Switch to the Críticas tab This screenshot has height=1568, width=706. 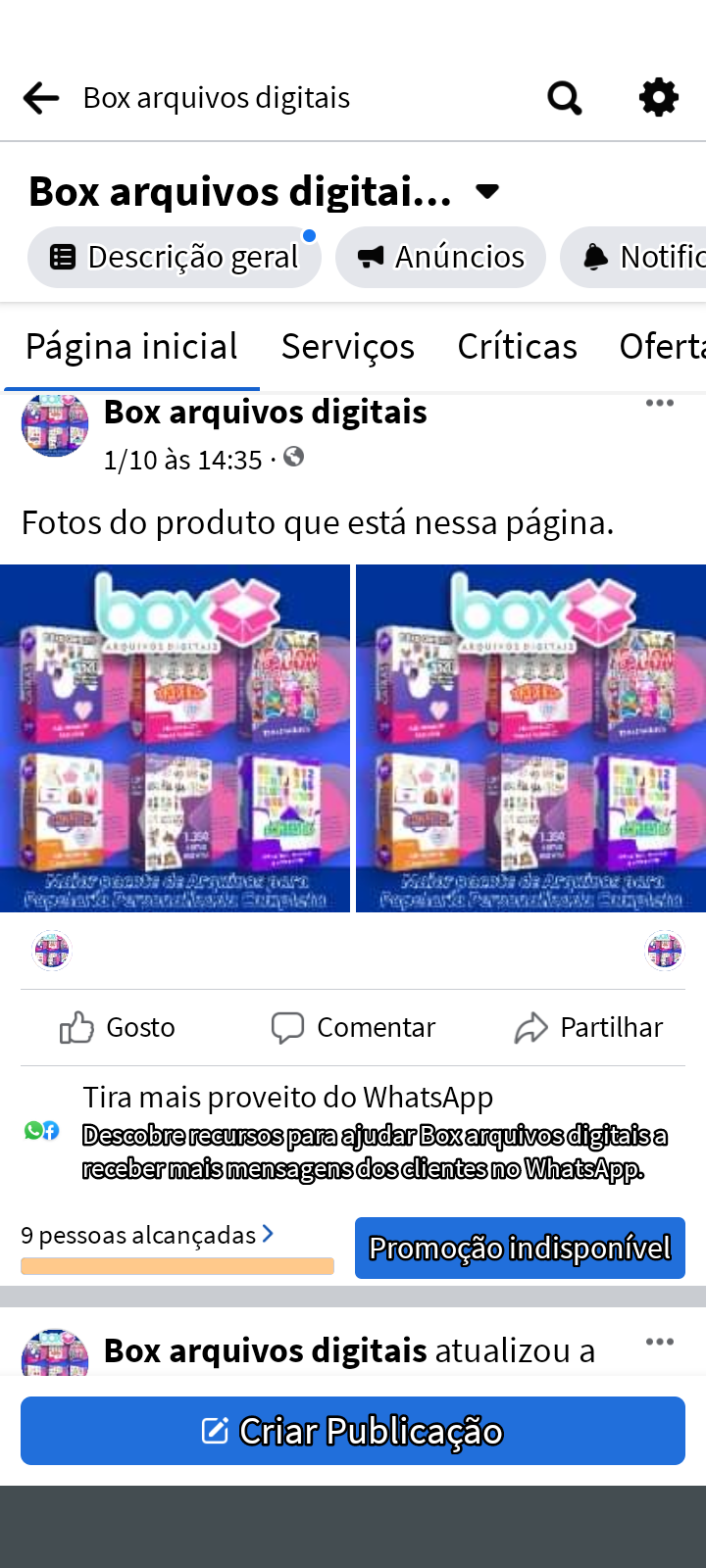point(517,347)
